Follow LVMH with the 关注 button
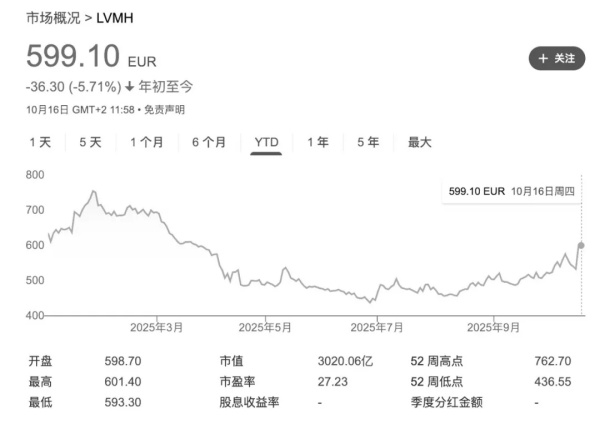The image size is (600, 424). (x=556, y=58)
